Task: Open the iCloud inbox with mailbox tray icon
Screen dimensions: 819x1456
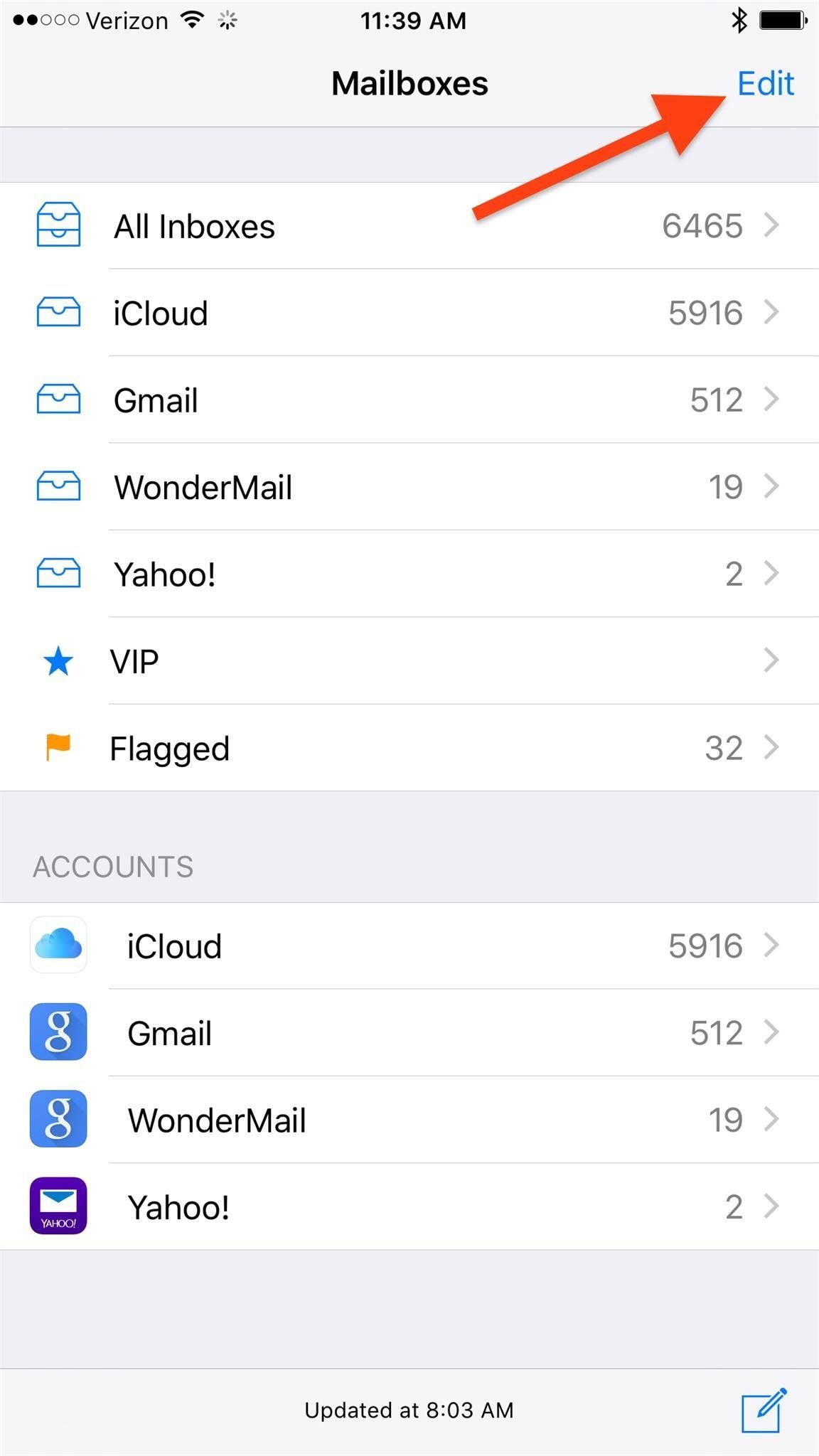Action: (x=409, y=313)
